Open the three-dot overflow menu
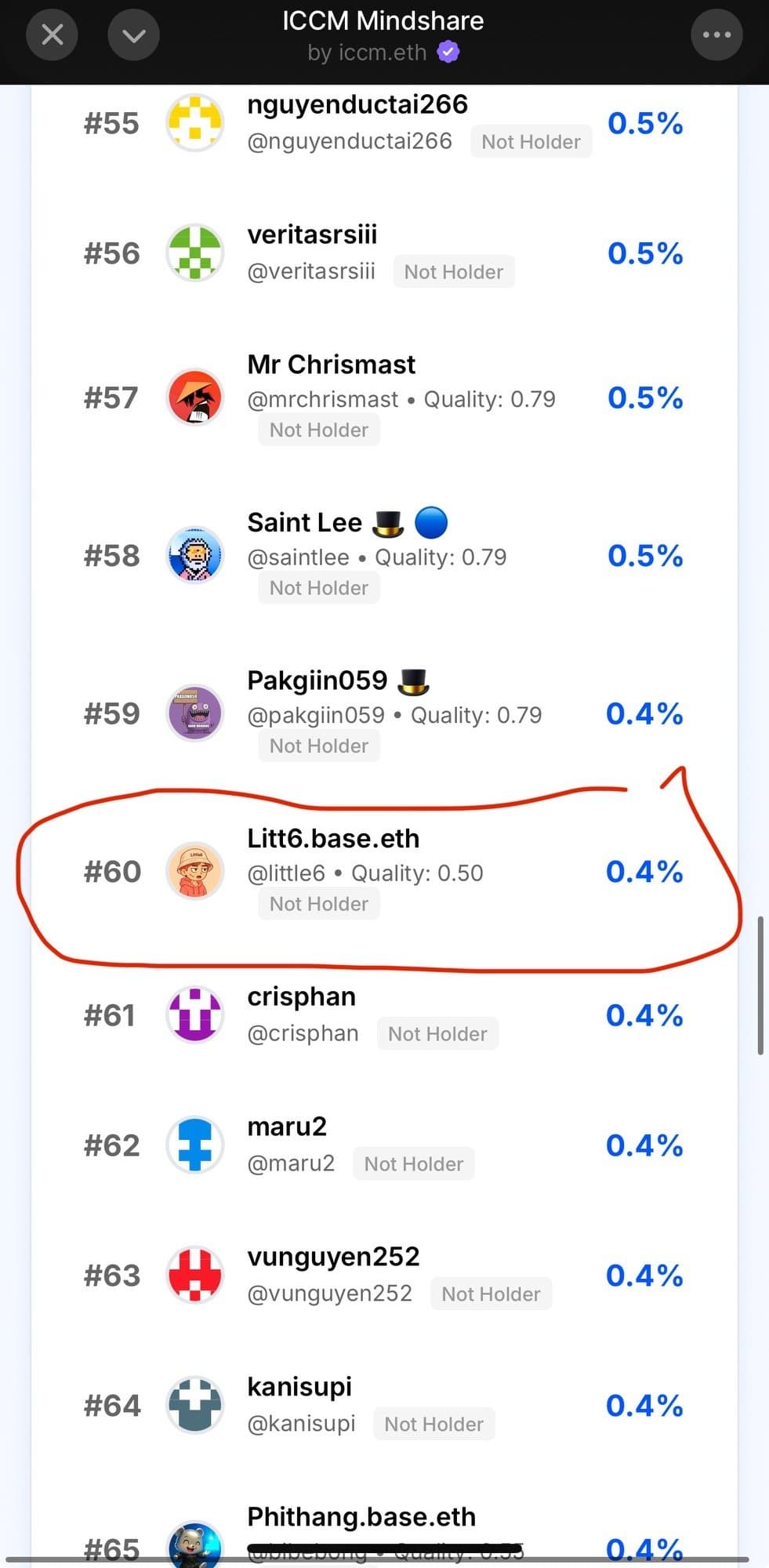This screenshot has width=769, height=1568. [x=716, y=34]
